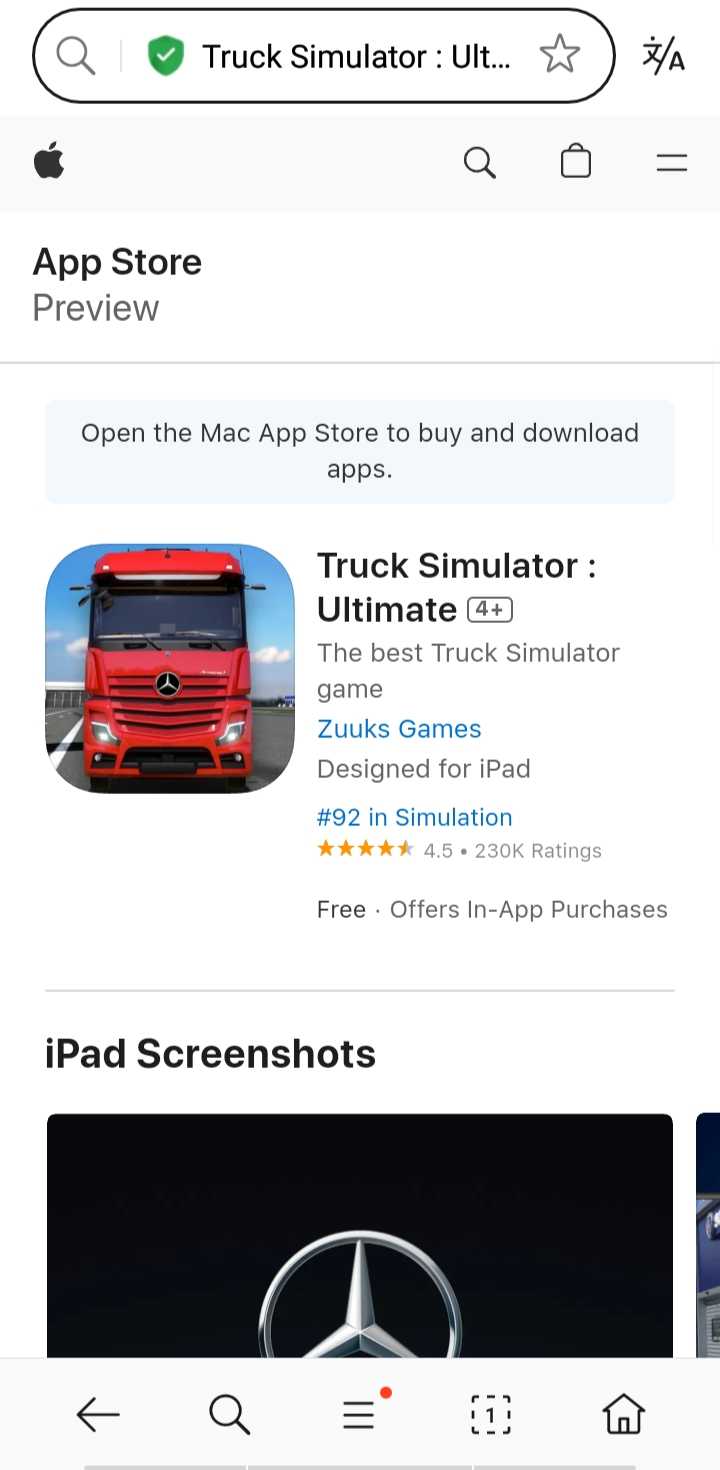
Task: Bookmark this page with the star icon
Action: point(559,56)
